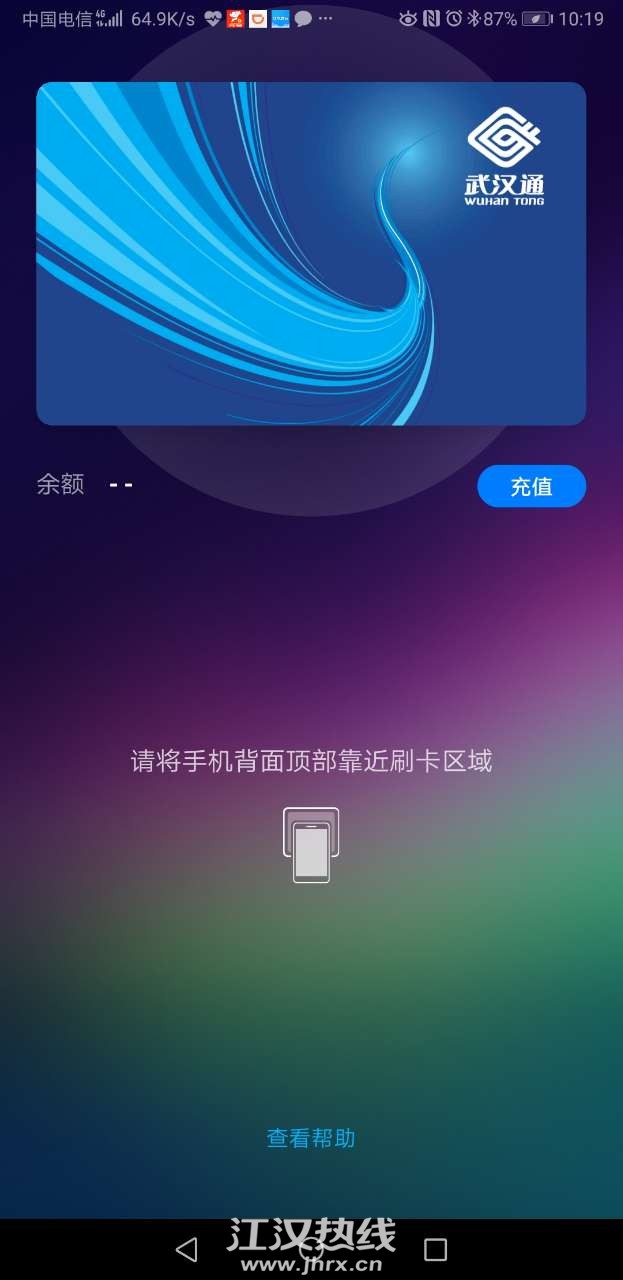
Task: Tap the 充值 recharge button
Action: [531, 486]
